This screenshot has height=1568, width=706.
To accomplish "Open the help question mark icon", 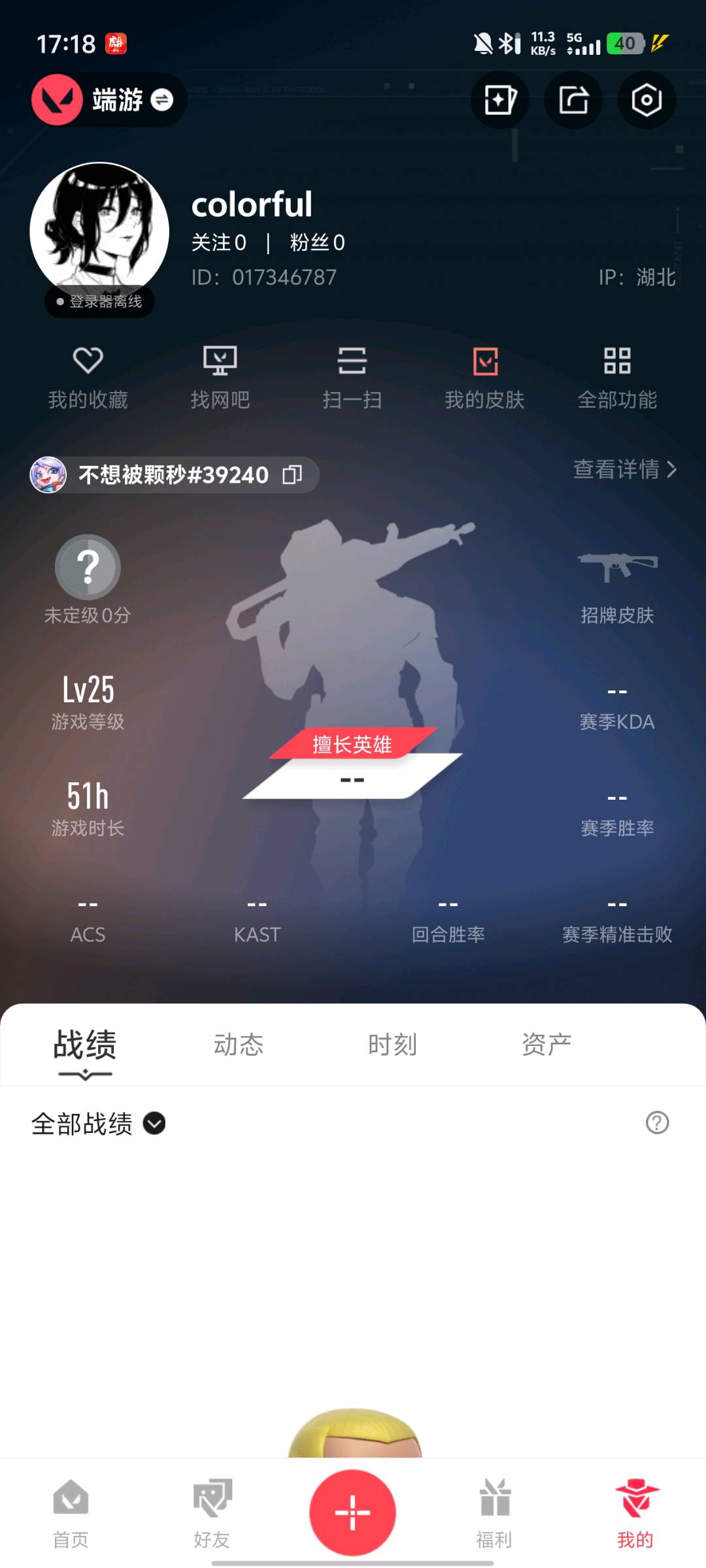I will coord(657,1122).
